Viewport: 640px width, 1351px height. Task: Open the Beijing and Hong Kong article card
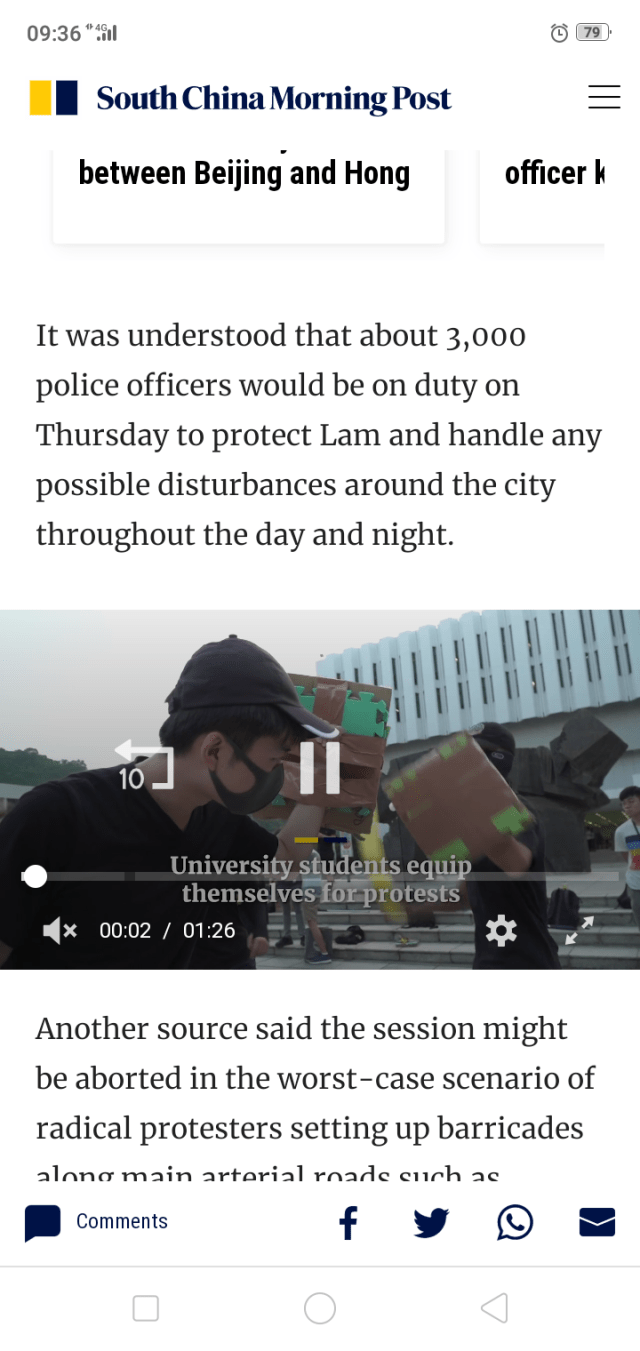[248, 195]
